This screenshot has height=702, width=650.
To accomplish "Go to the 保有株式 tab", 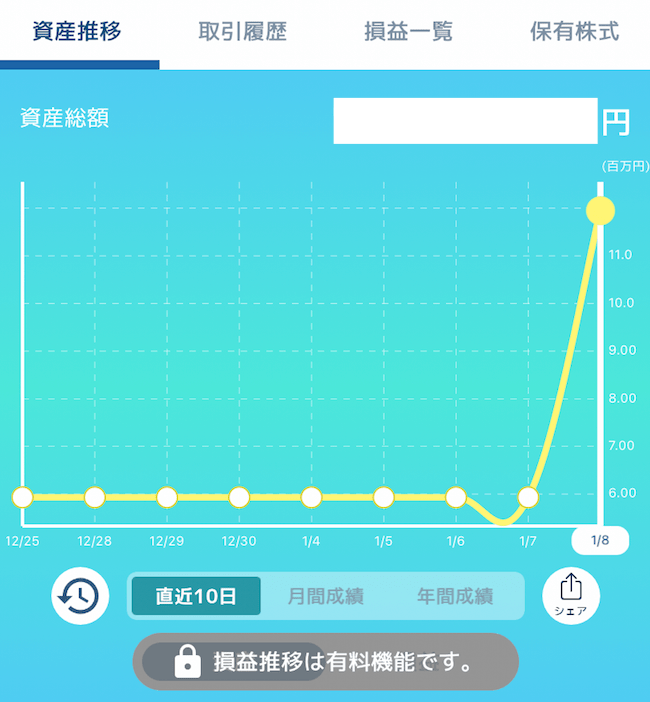I will pos(574,32).
